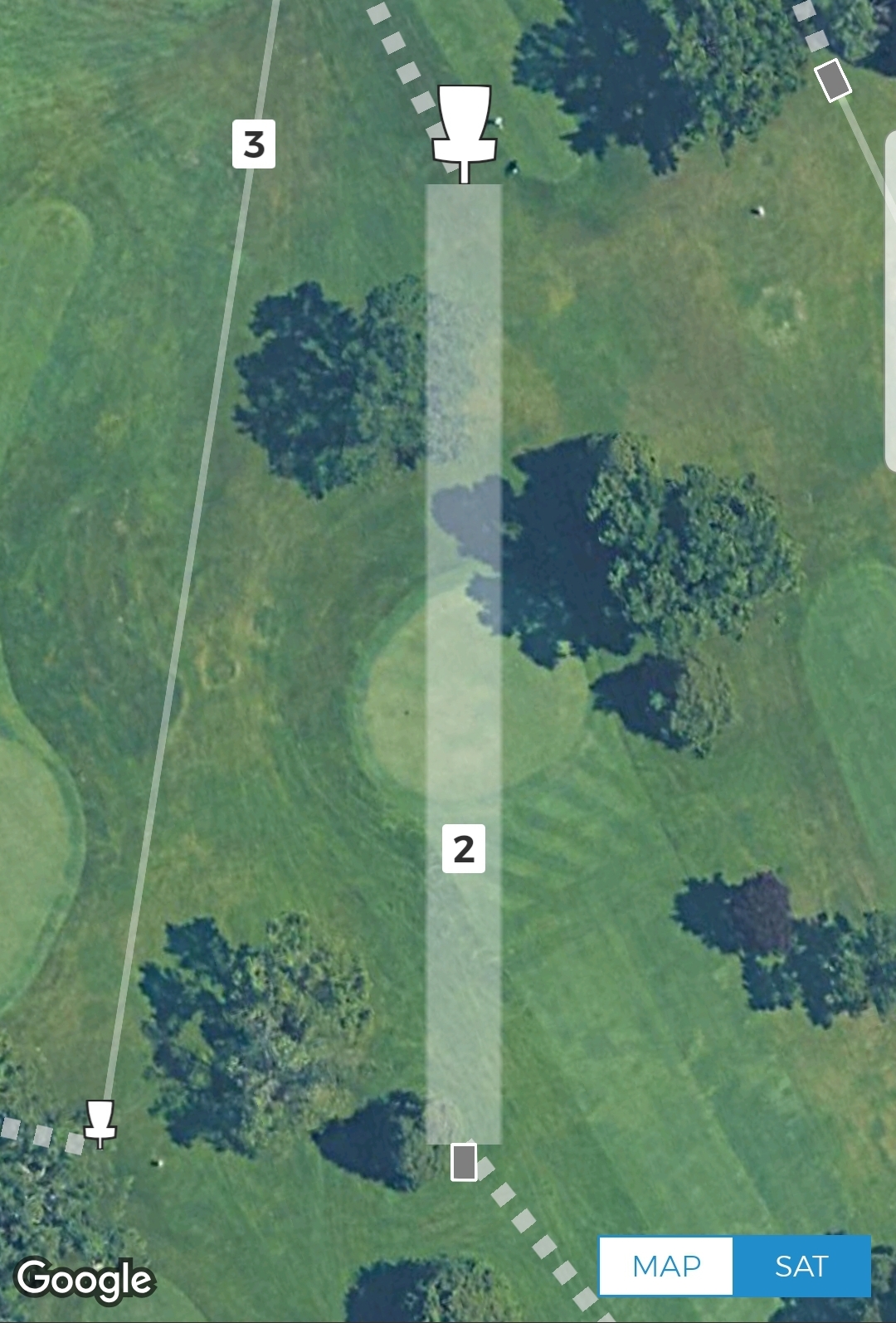Switch to the MAP view

[666, 1266]
